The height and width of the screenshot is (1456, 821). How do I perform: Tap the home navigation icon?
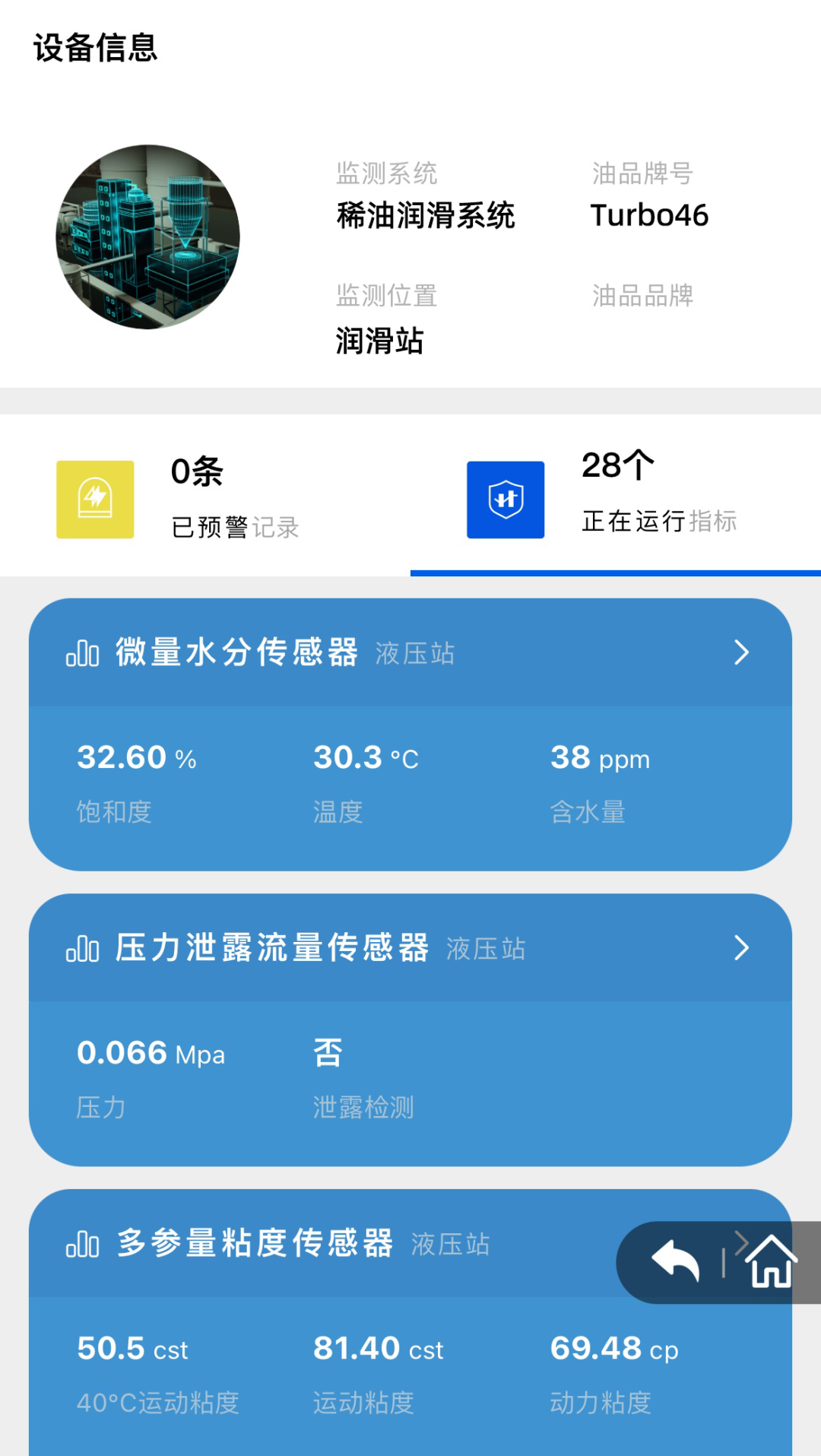[x=770, y=1262]
